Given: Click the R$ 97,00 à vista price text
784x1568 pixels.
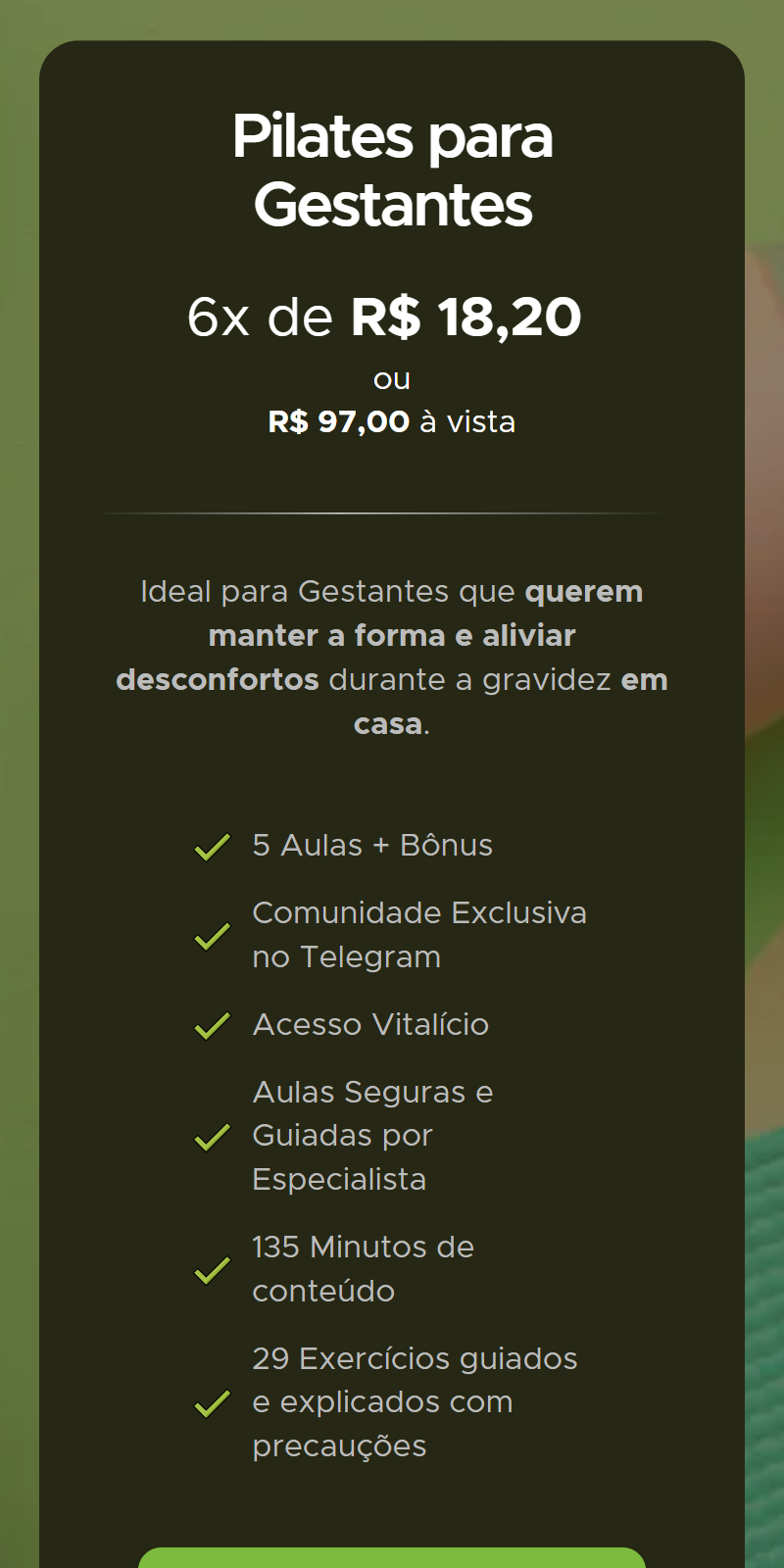Looking at the screenshot, I should point(392,421).
